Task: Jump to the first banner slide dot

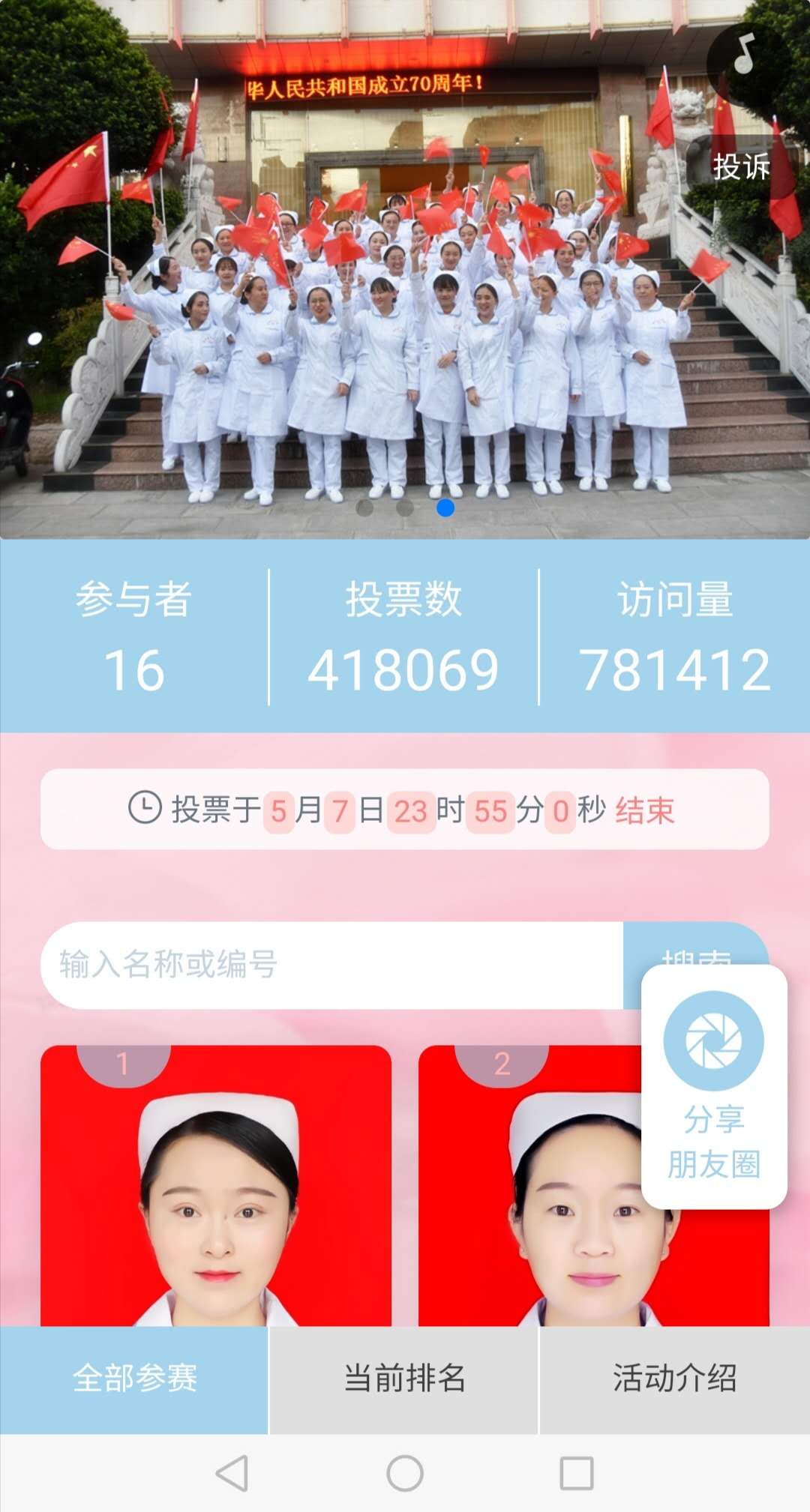Action: 364,507
